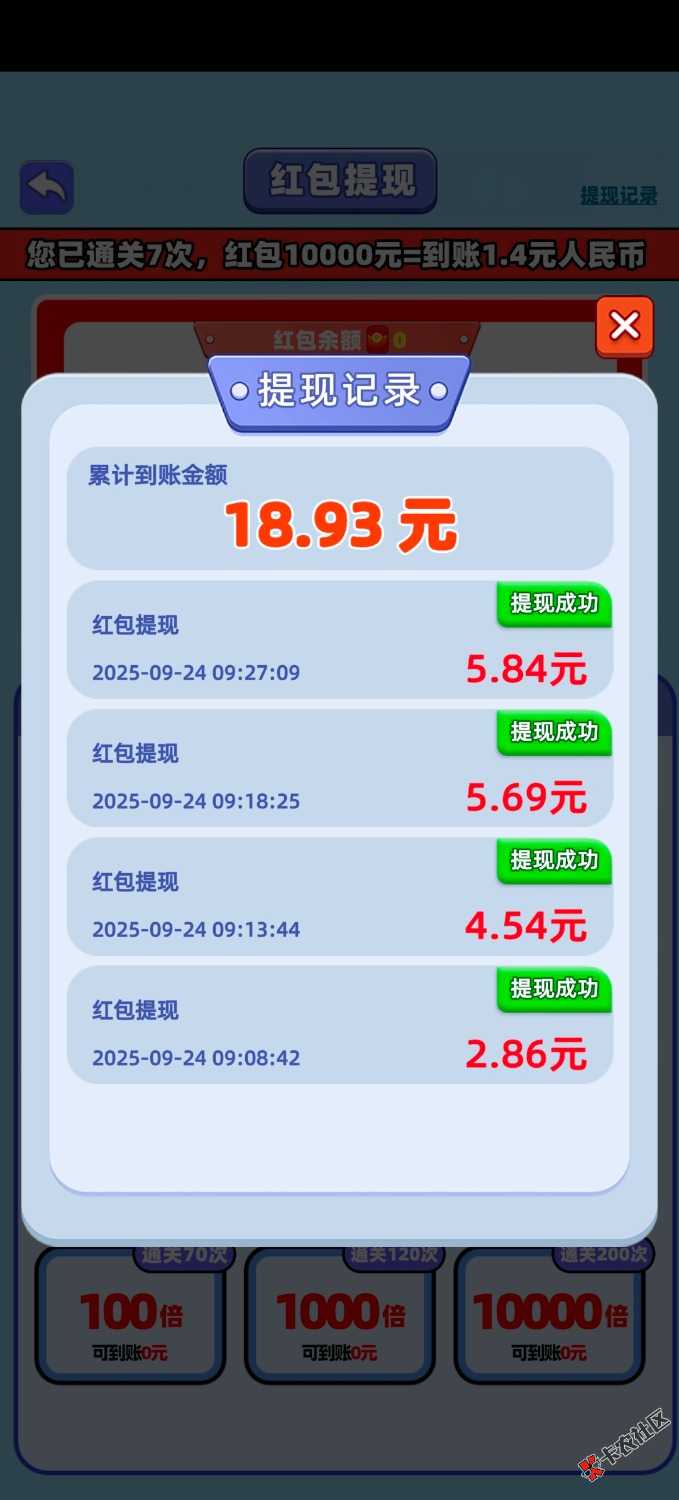Select the 100倍 withdrawal option
679x1500 pixels.
click(x=130, y=1316)
